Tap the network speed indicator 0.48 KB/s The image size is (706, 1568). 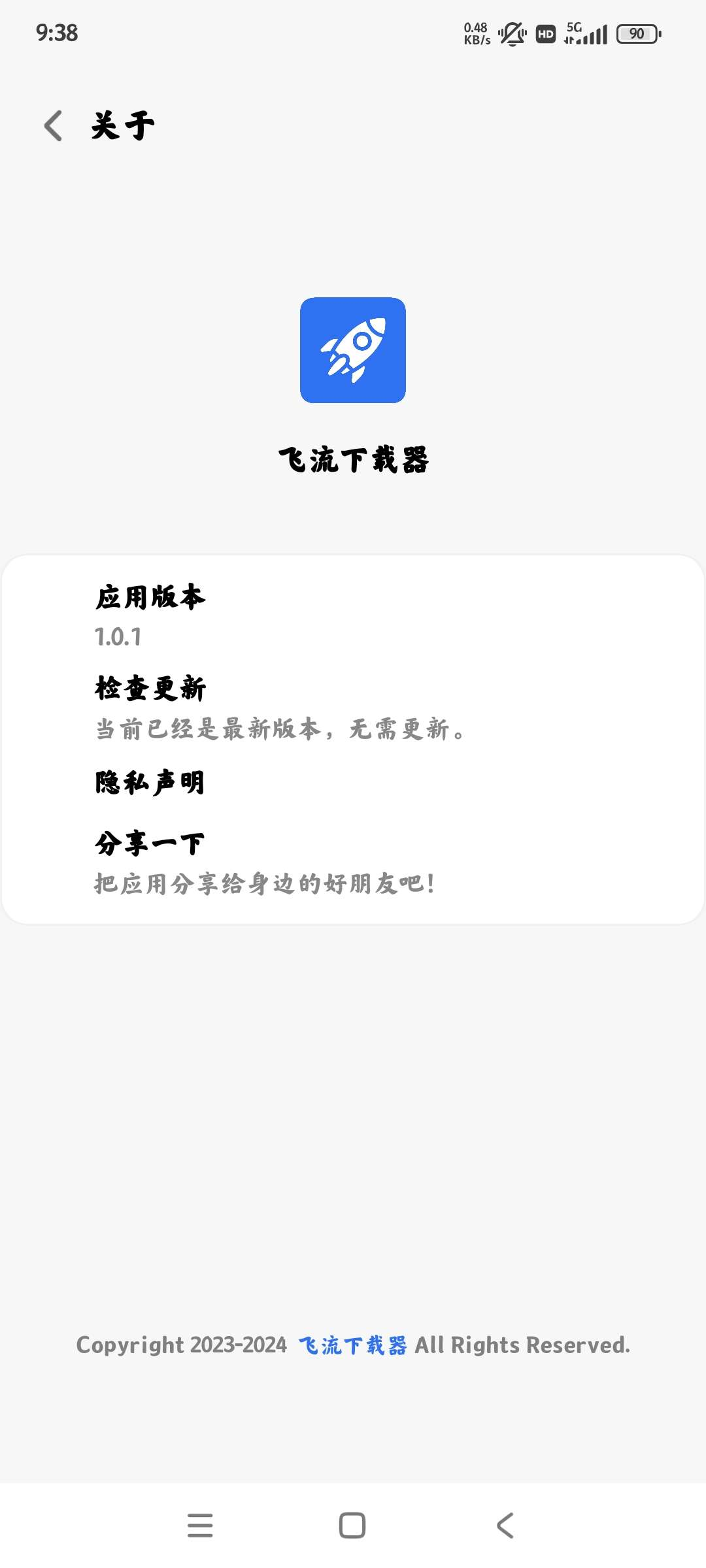(477, 33)
